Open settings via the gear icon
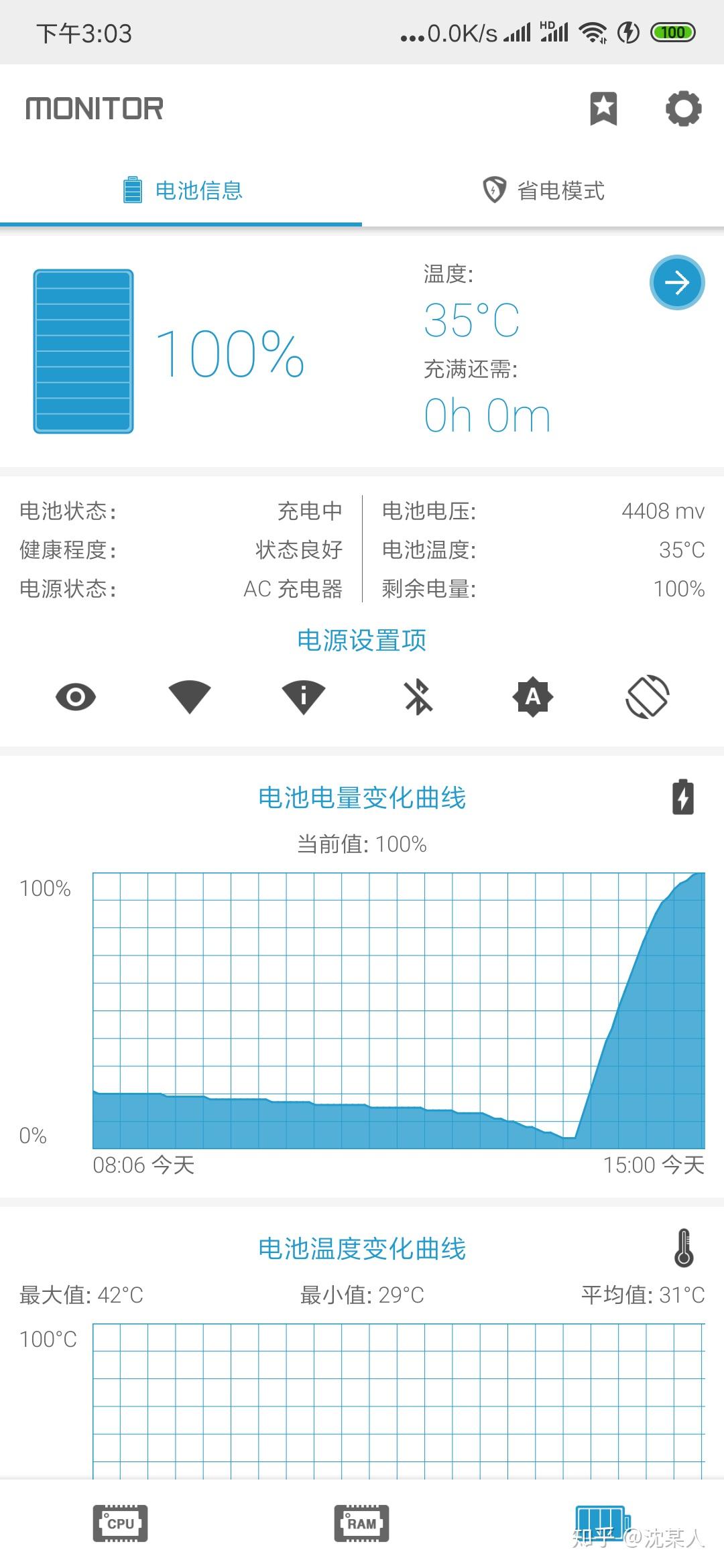Viewport: 724px width, 1568px height. click(683, 109)
